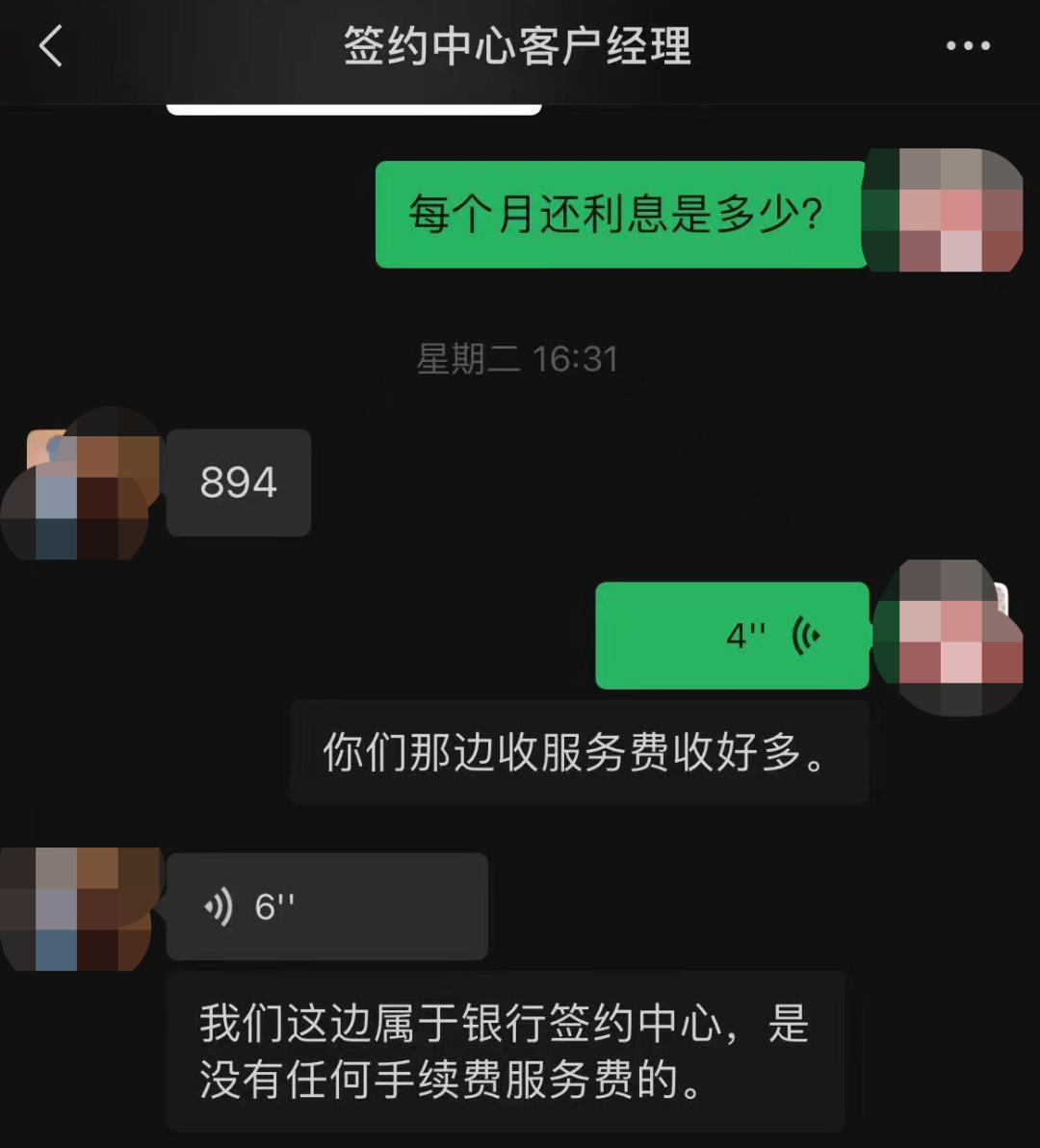
Task: Play the sent 4-second voice message
Action: click(x=732, y=636)
